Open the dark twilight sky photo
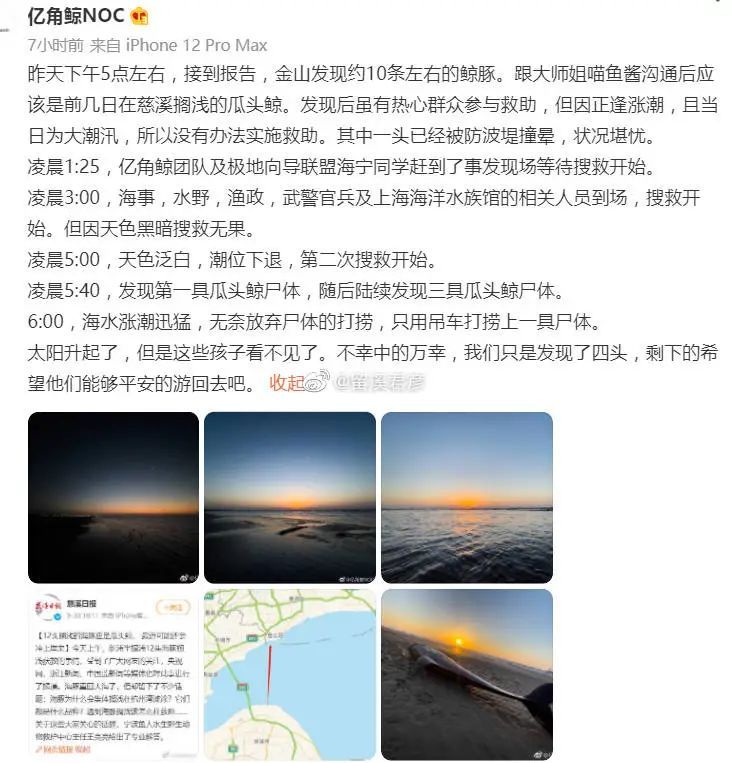 pyautogui.click(x=113, y=497)
